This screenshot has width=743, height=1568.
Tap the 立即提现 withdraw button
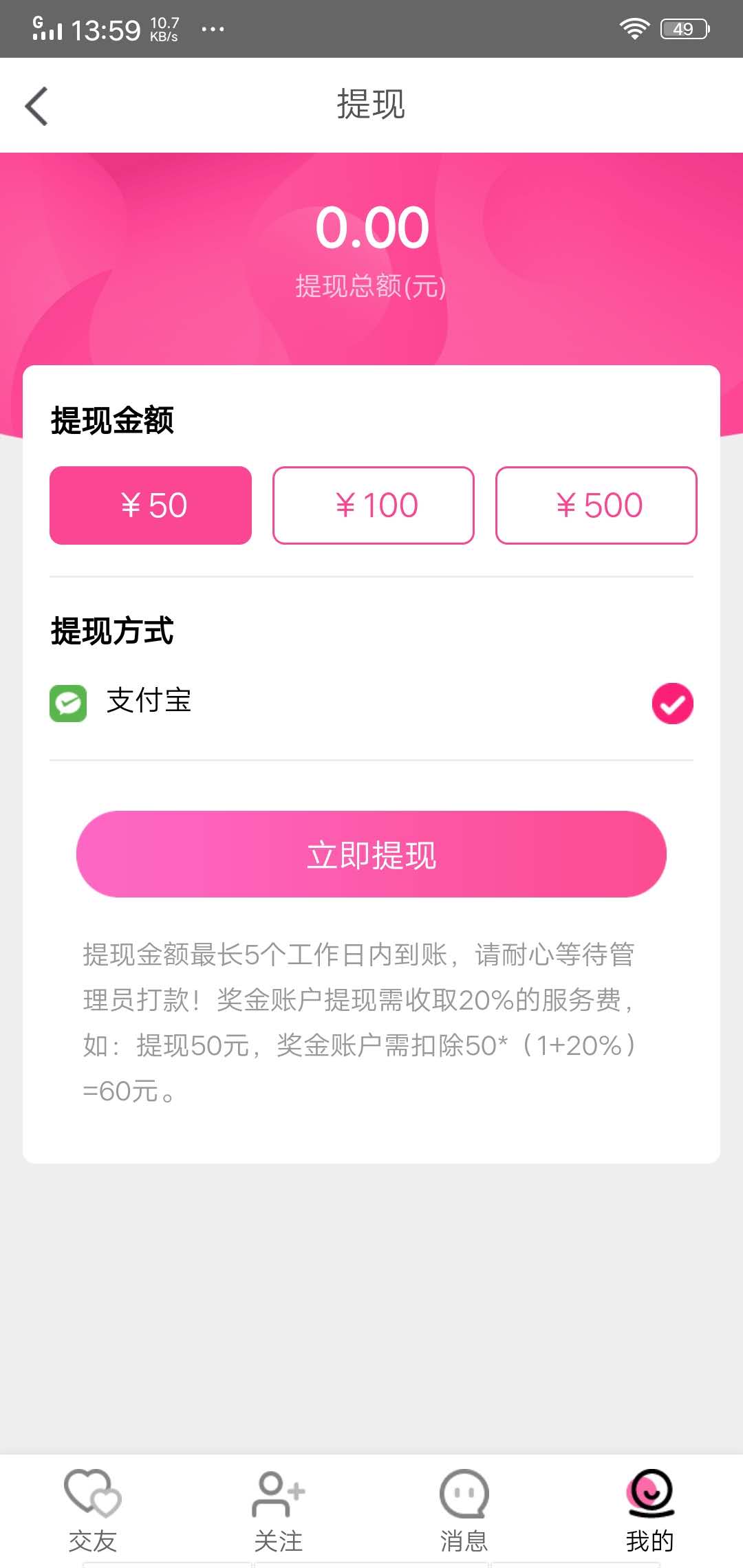point(371,853)
